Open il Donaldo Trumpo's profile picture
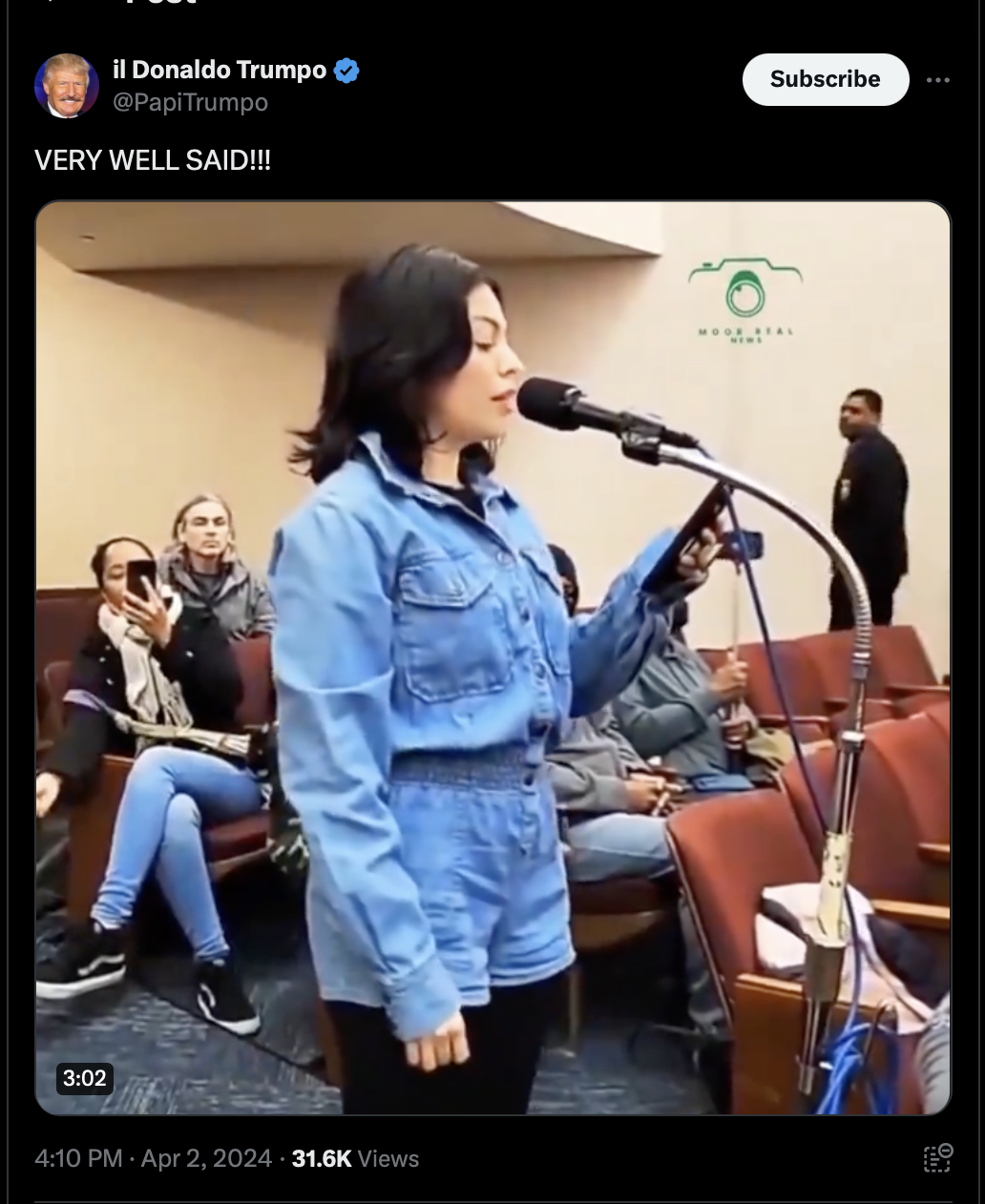The image size is (985, 1204). click(67, 86)
